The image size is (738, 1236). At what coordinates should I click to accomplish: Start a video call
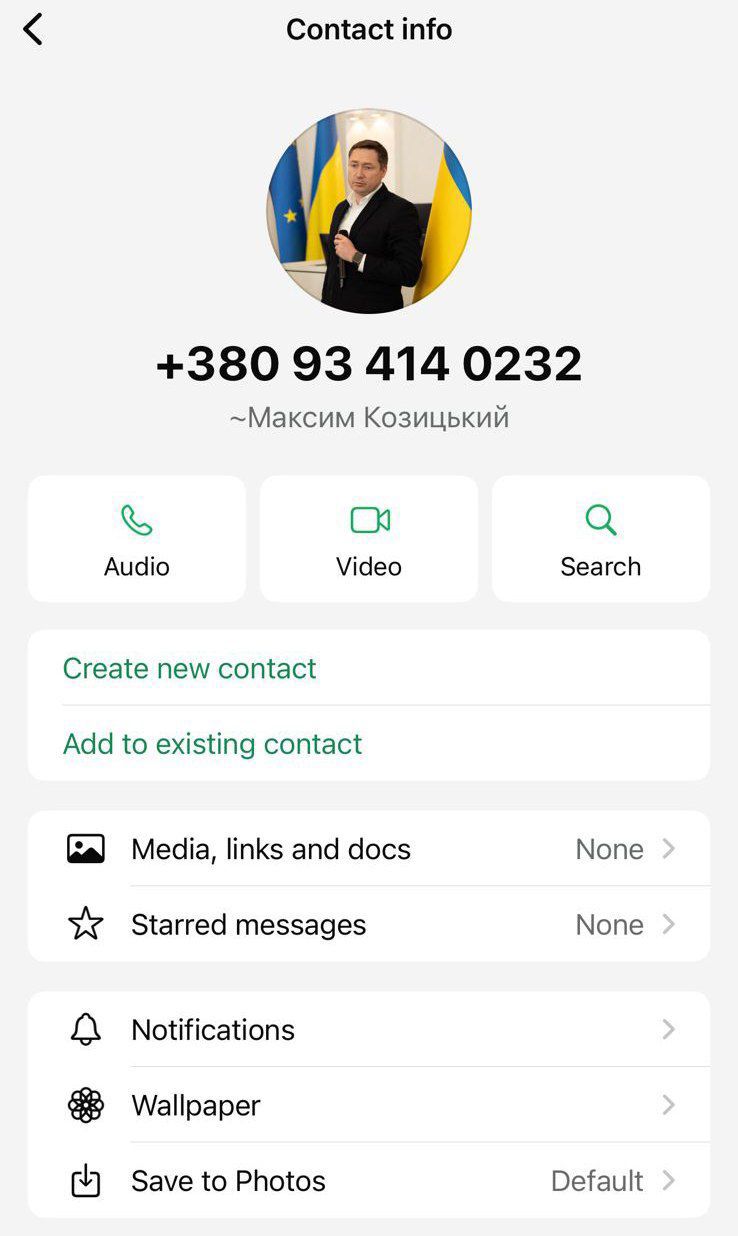(x=369, y=539)
